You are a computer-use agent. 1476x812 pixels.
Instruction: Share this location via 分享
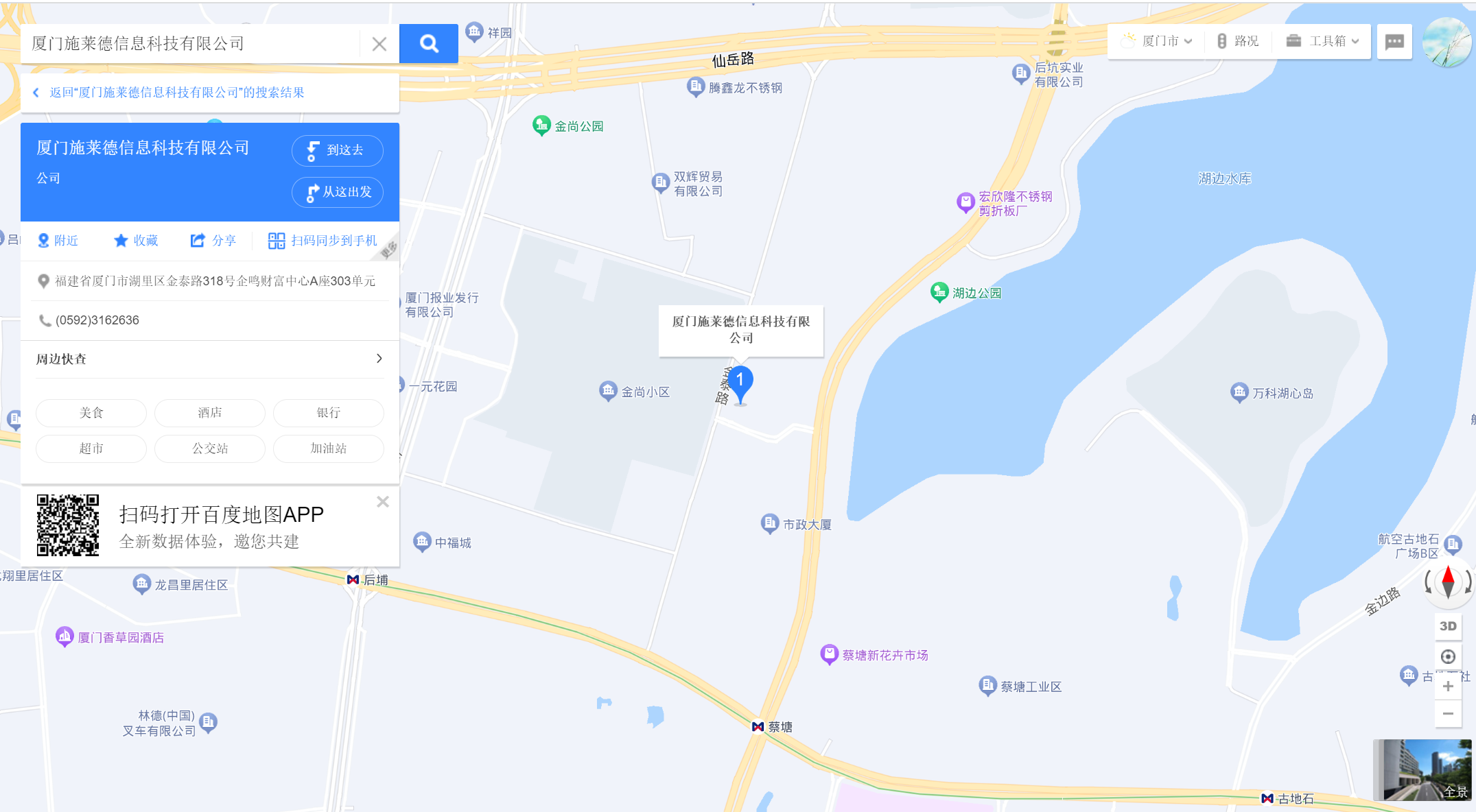(x=213, y=241)
